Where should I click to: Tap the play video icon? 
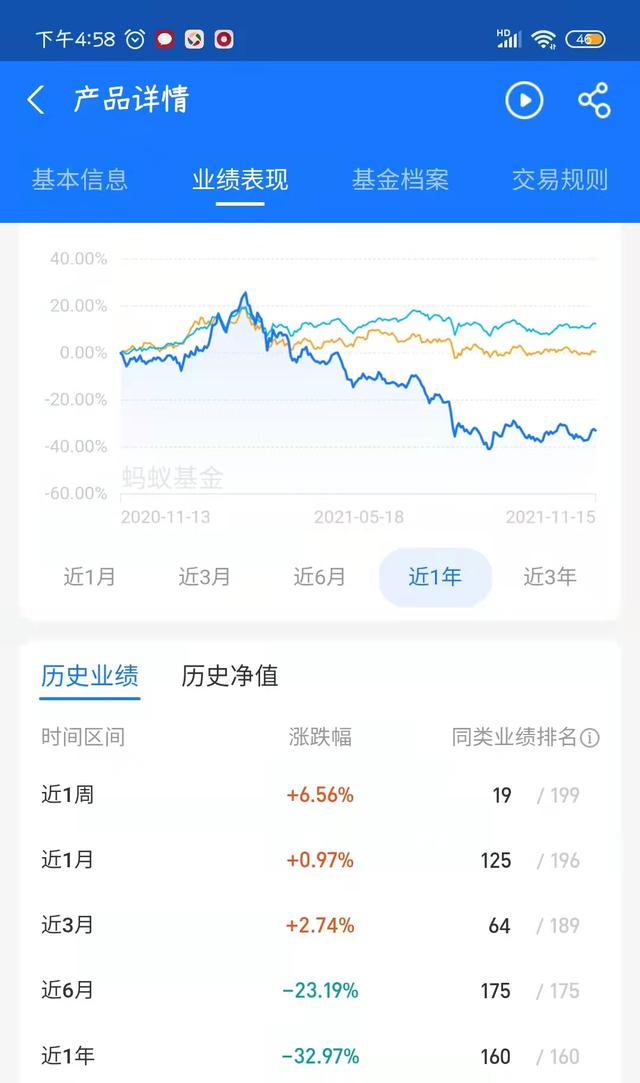pyautogui.click(x=524, y=100)
